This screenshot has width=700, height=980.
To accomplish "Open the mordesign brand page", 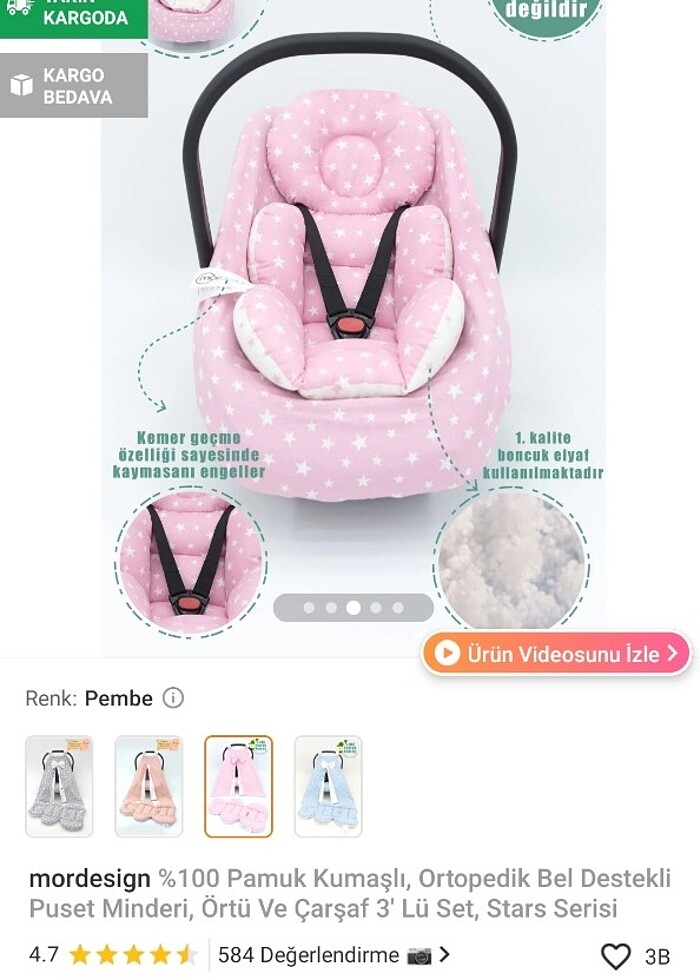I will 90,879.
